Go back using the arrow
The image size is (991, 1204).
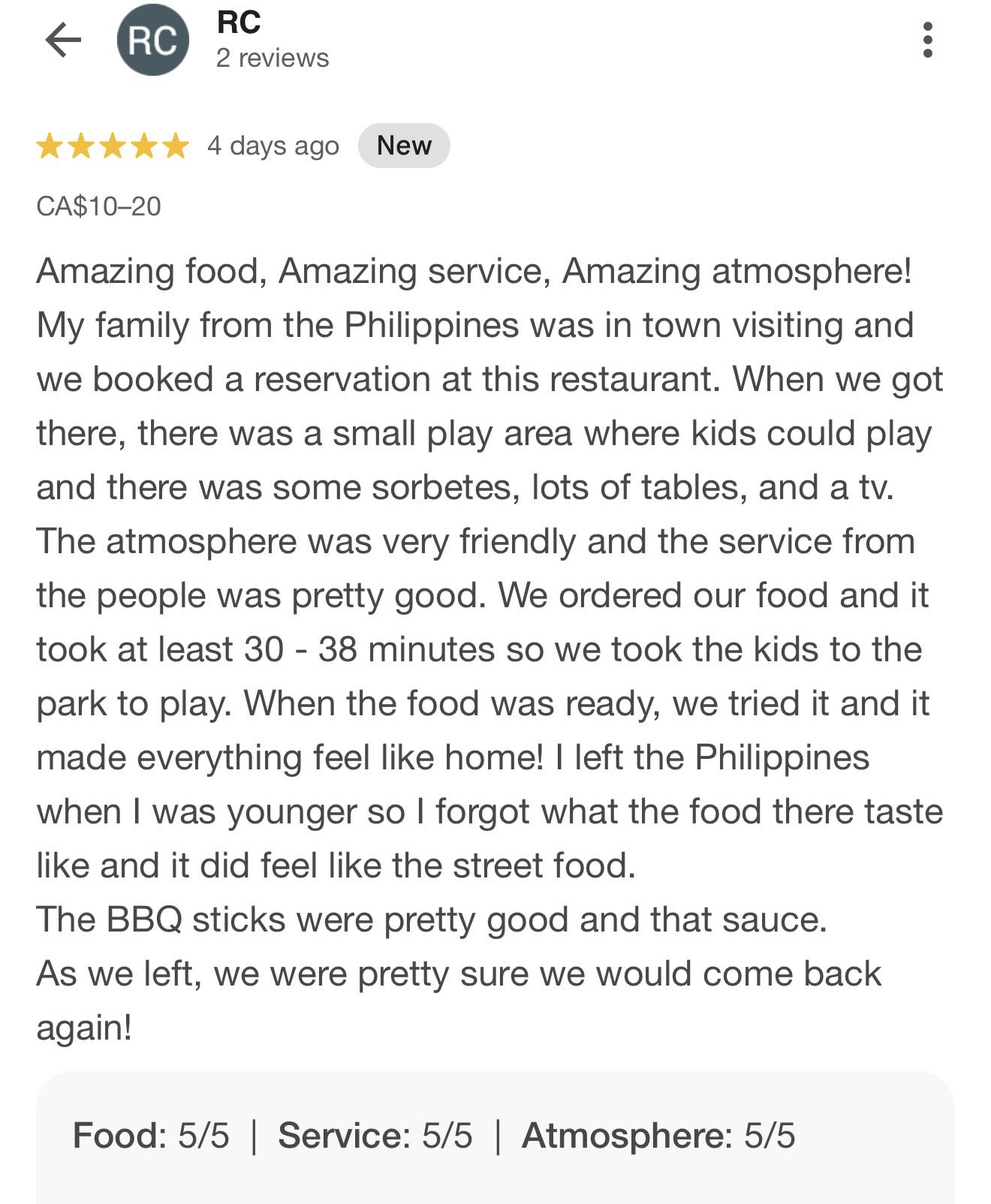click(x=63, y=40)
